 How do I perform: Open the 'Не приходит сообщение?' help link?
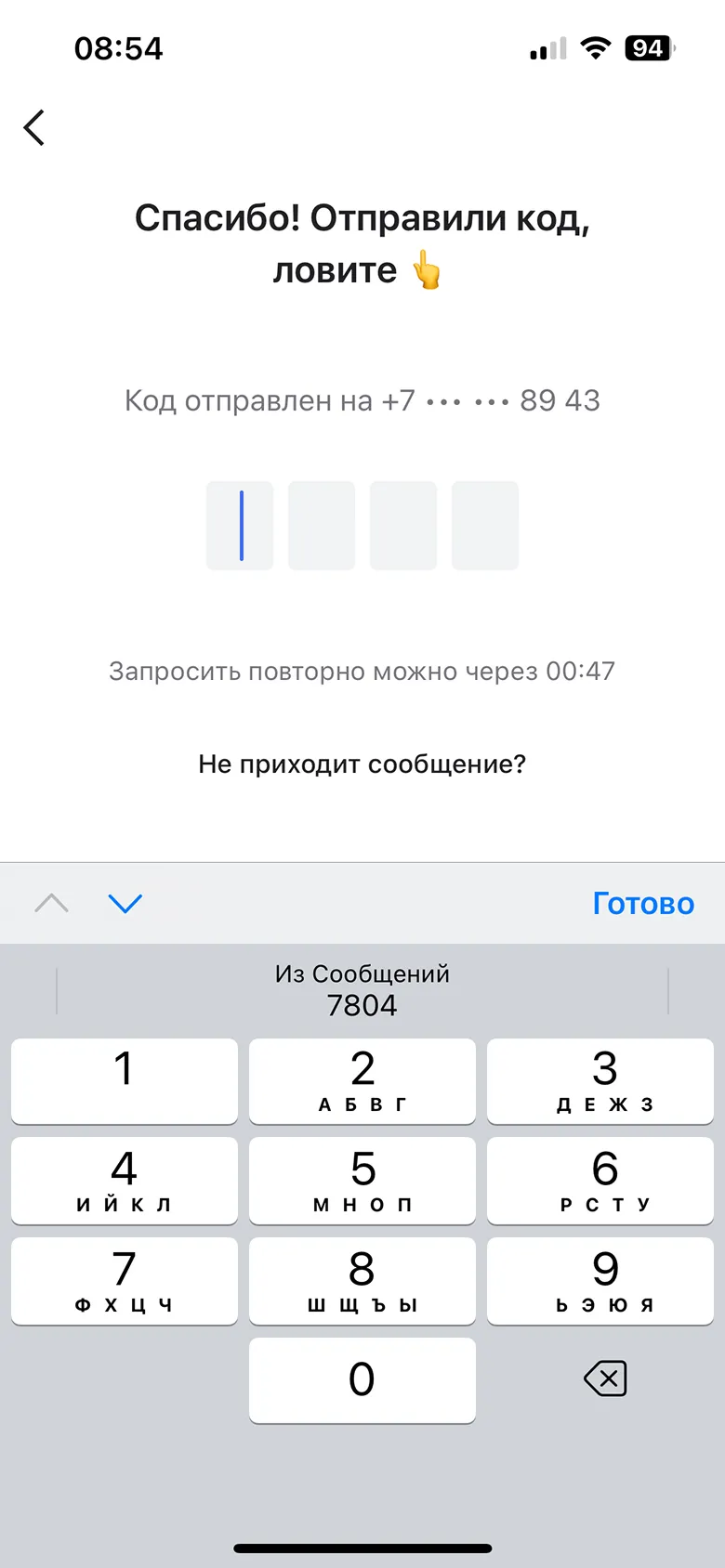[362, 764]
